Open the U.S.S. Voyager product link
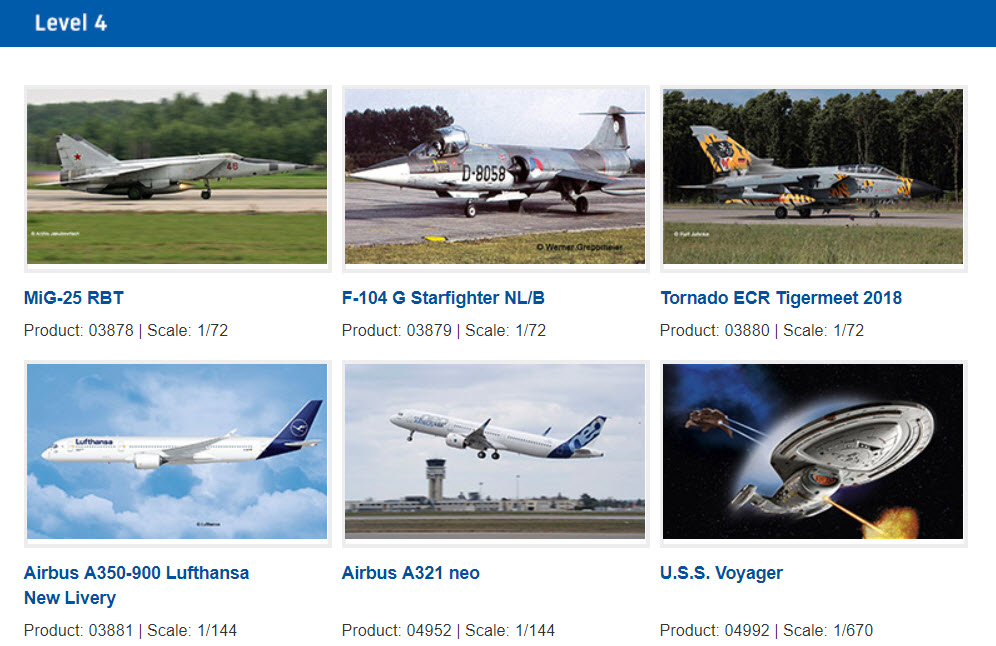The height and width of the screenshot is (646, 996). [x=721, y=573]
